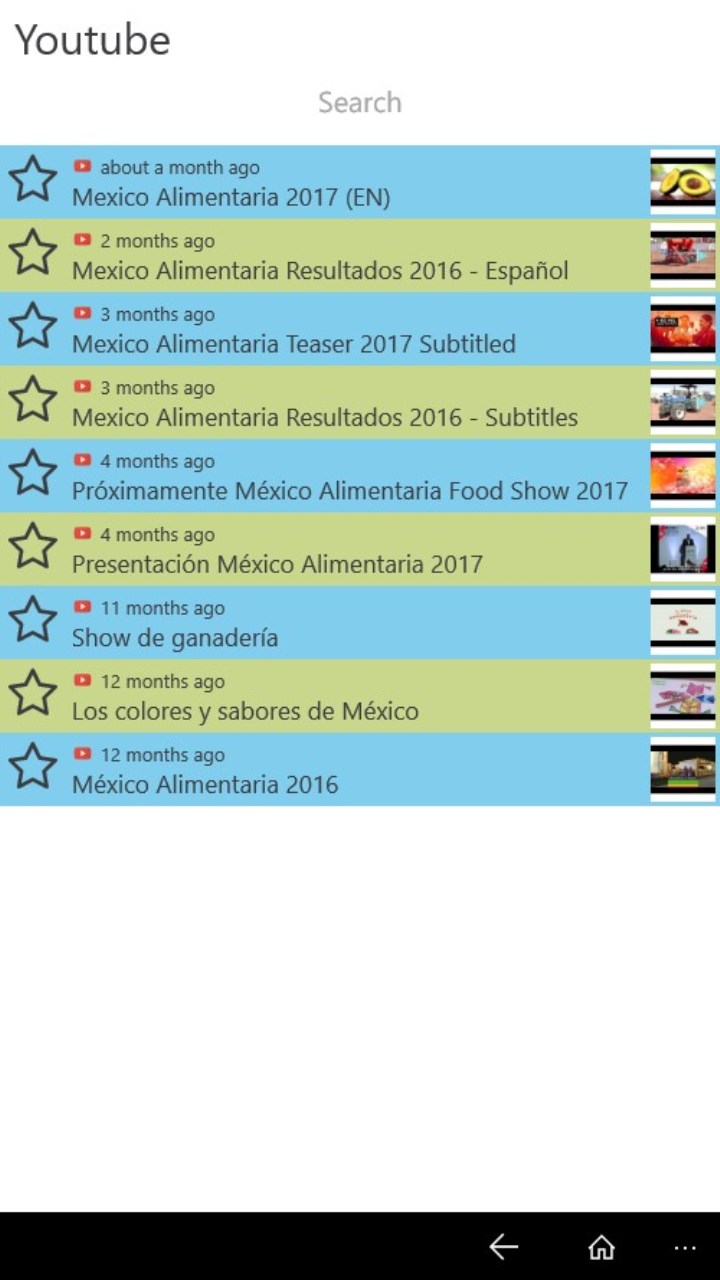The width and height of the screenshot is (720, 1280).
Task: Click the thumbnail for Show de ganadería
Action: (683, 622)
